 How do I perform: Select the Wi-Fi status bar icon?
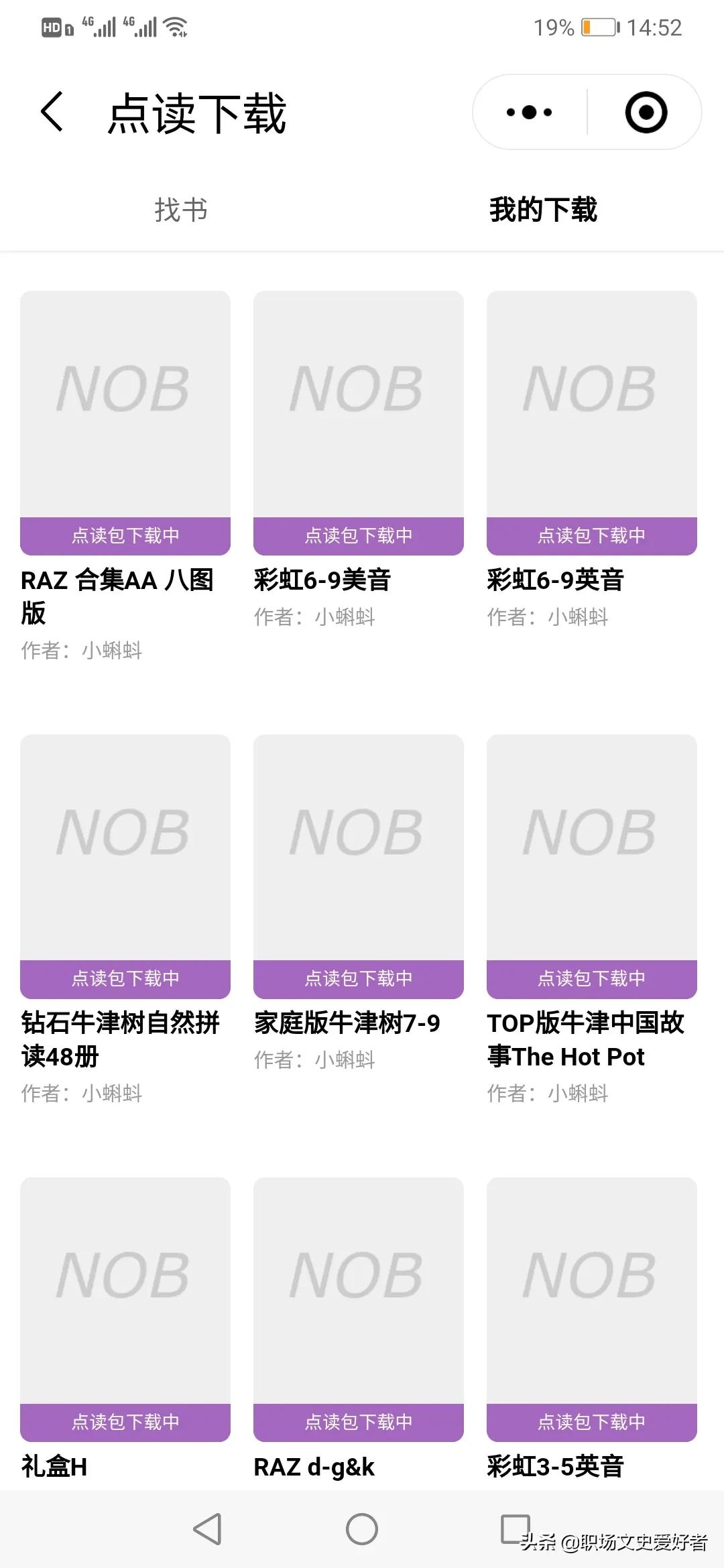(x=174, y=27)
